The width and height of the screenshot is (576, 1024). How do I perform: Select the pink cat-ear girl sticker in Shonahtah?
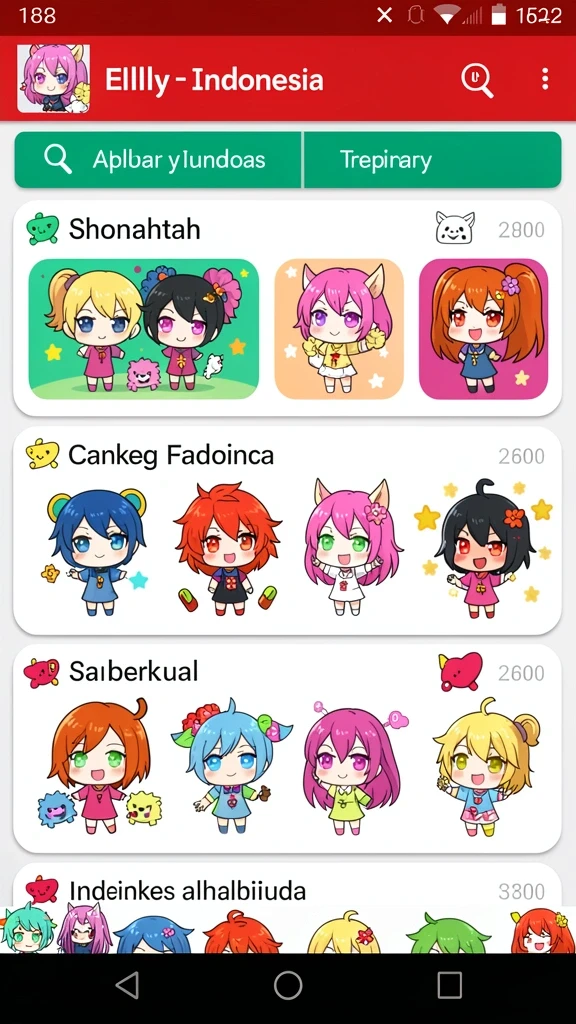(339, 329)
